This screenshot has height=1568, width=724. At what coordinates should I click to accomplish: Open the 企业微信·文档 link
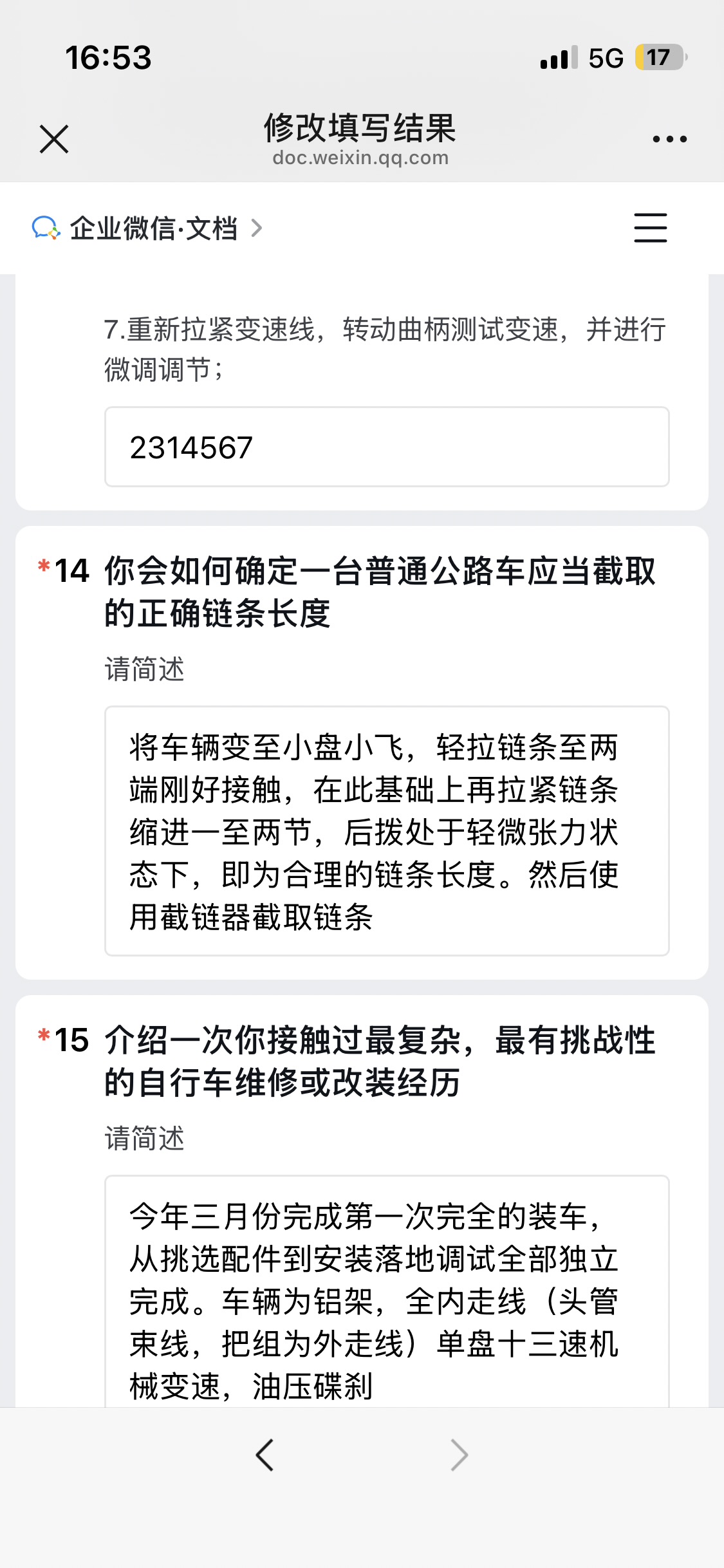pos(148,229)
